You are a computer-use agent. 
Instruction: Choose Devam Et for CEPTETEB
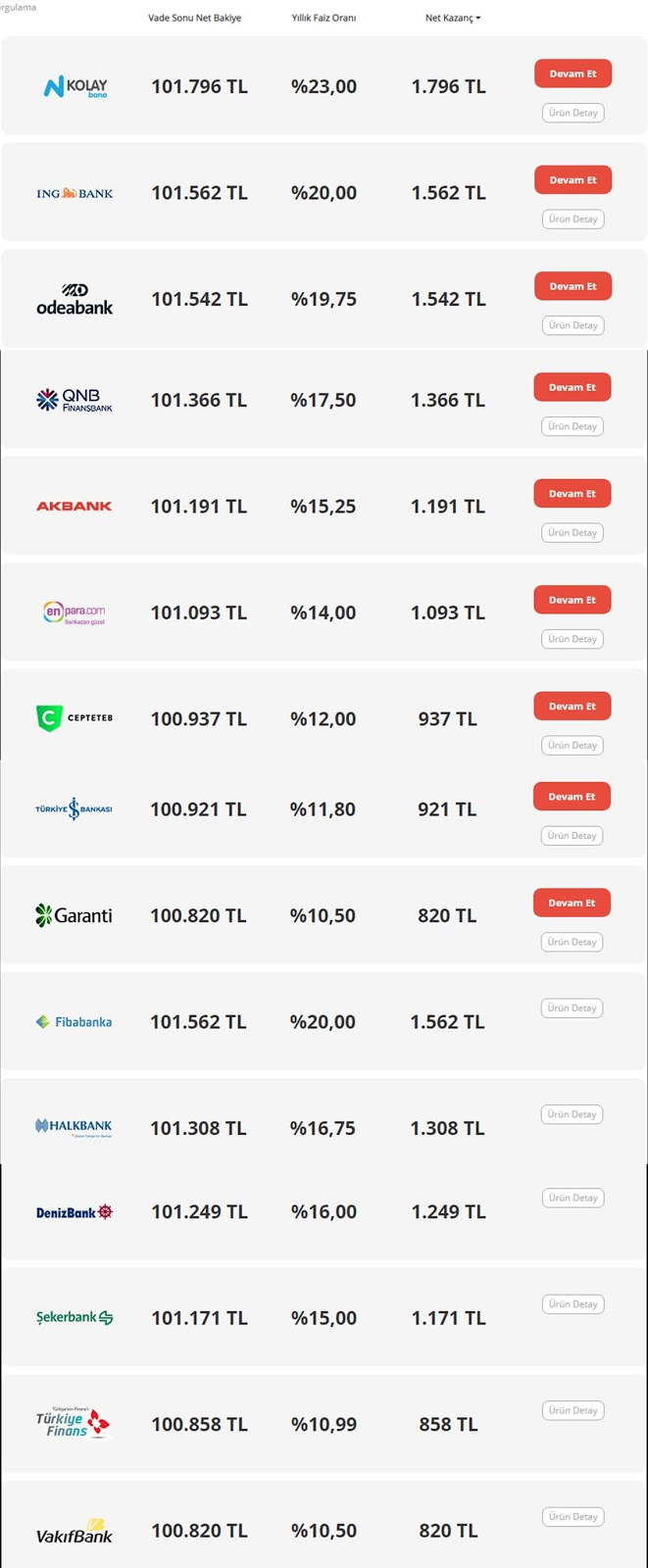click(573, 707)
